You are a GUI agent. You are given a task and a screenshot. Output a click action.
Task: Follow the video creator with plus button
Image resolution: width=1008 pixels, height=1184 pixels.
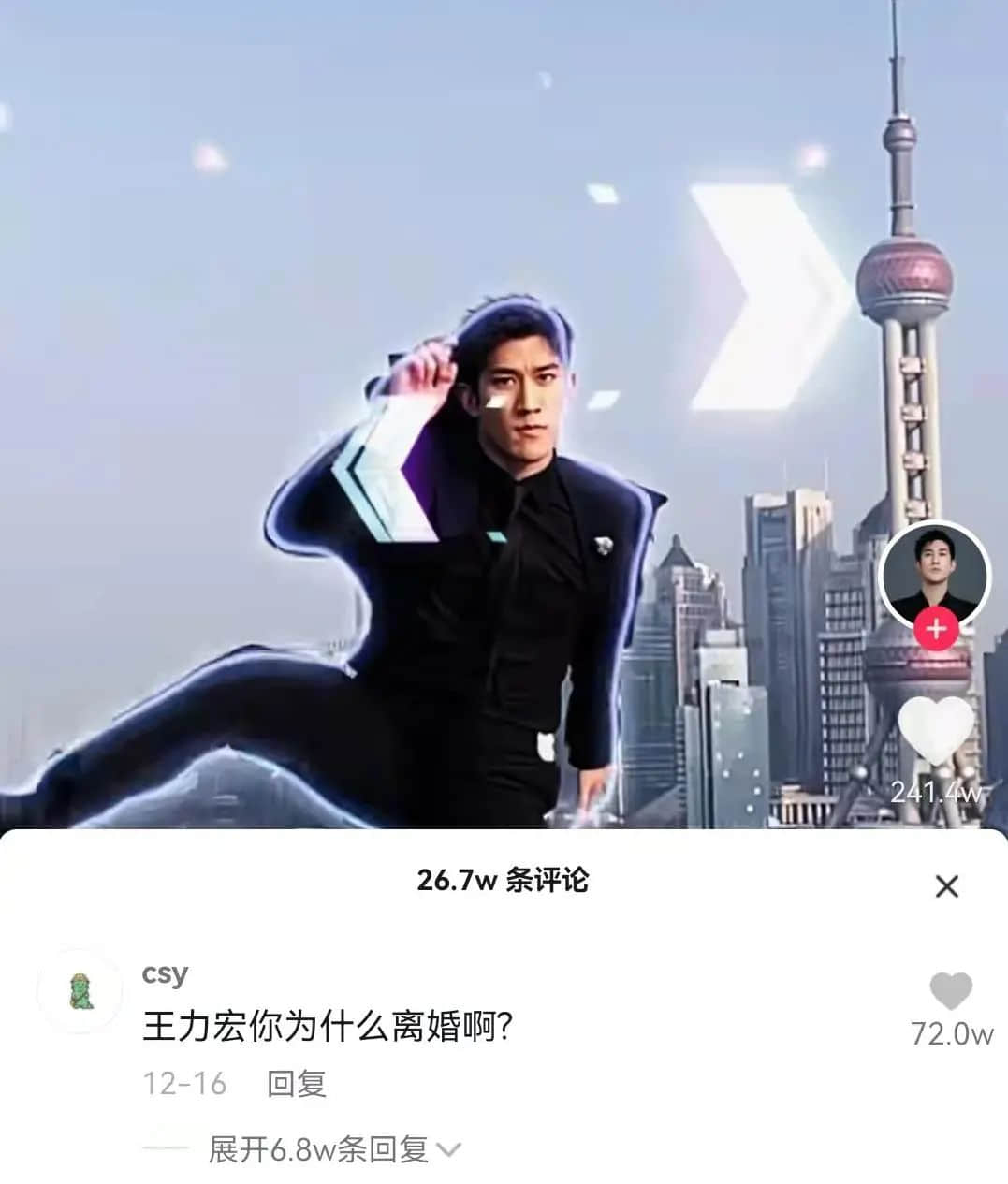(935, 629)
